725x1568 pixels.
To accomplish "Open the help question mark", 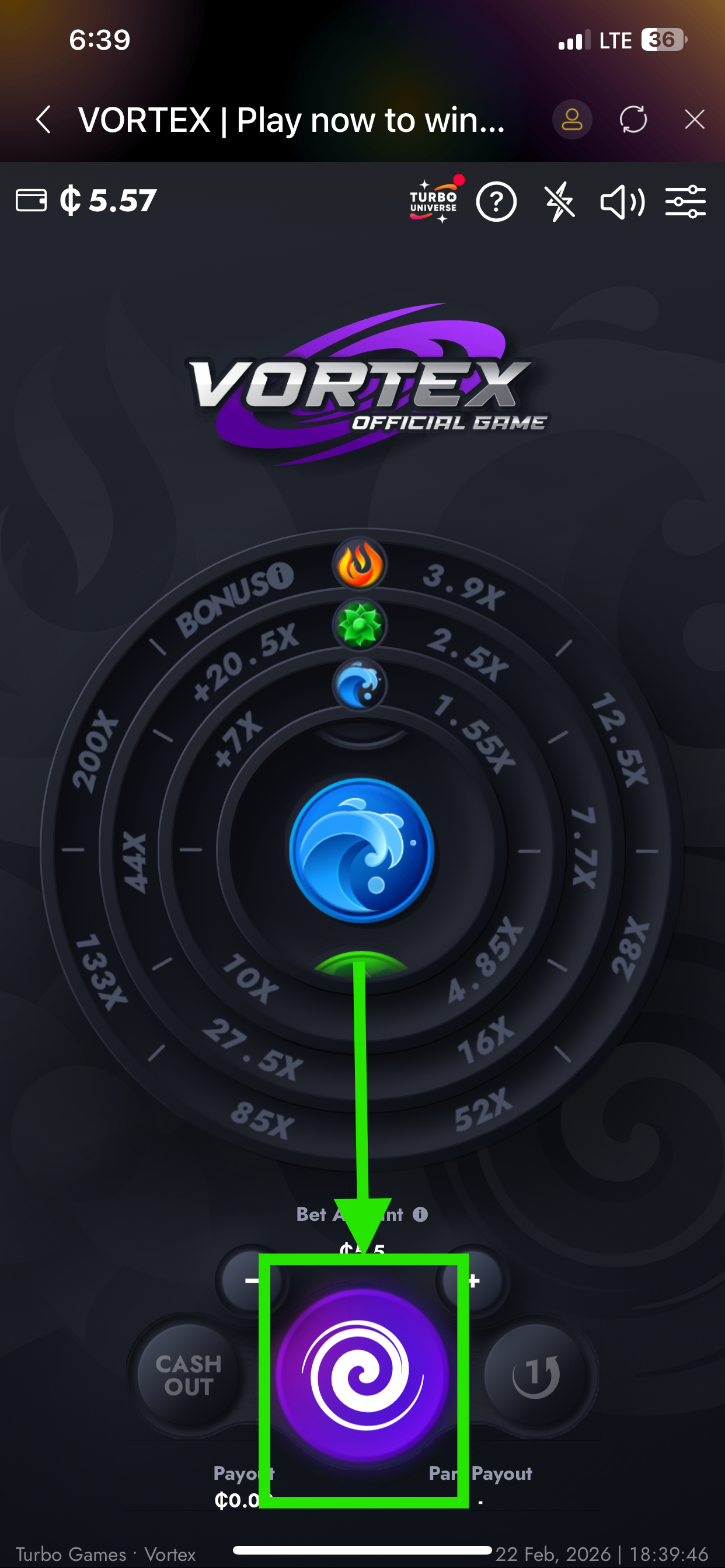I will point(496,201).
